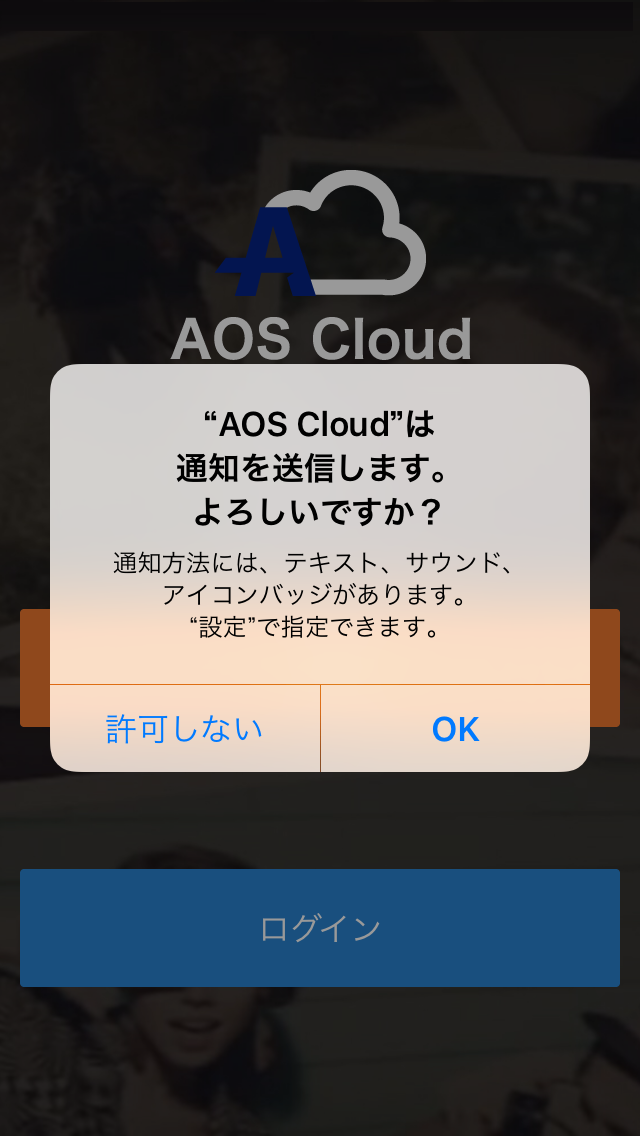
Task: Tap the ログイン button
Action: (x=320, y=928)
